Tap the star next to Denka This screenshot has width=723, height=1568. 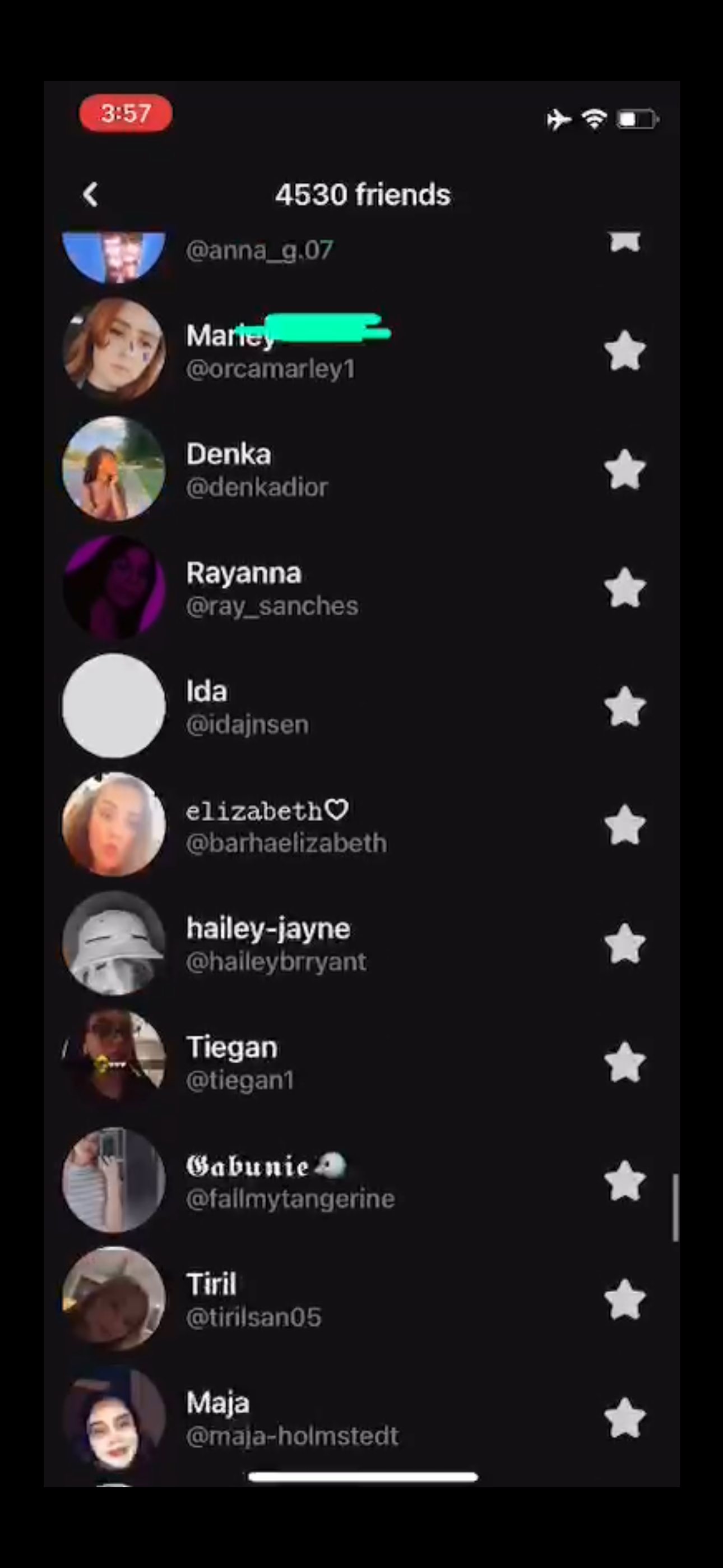(x=624, y=469)
